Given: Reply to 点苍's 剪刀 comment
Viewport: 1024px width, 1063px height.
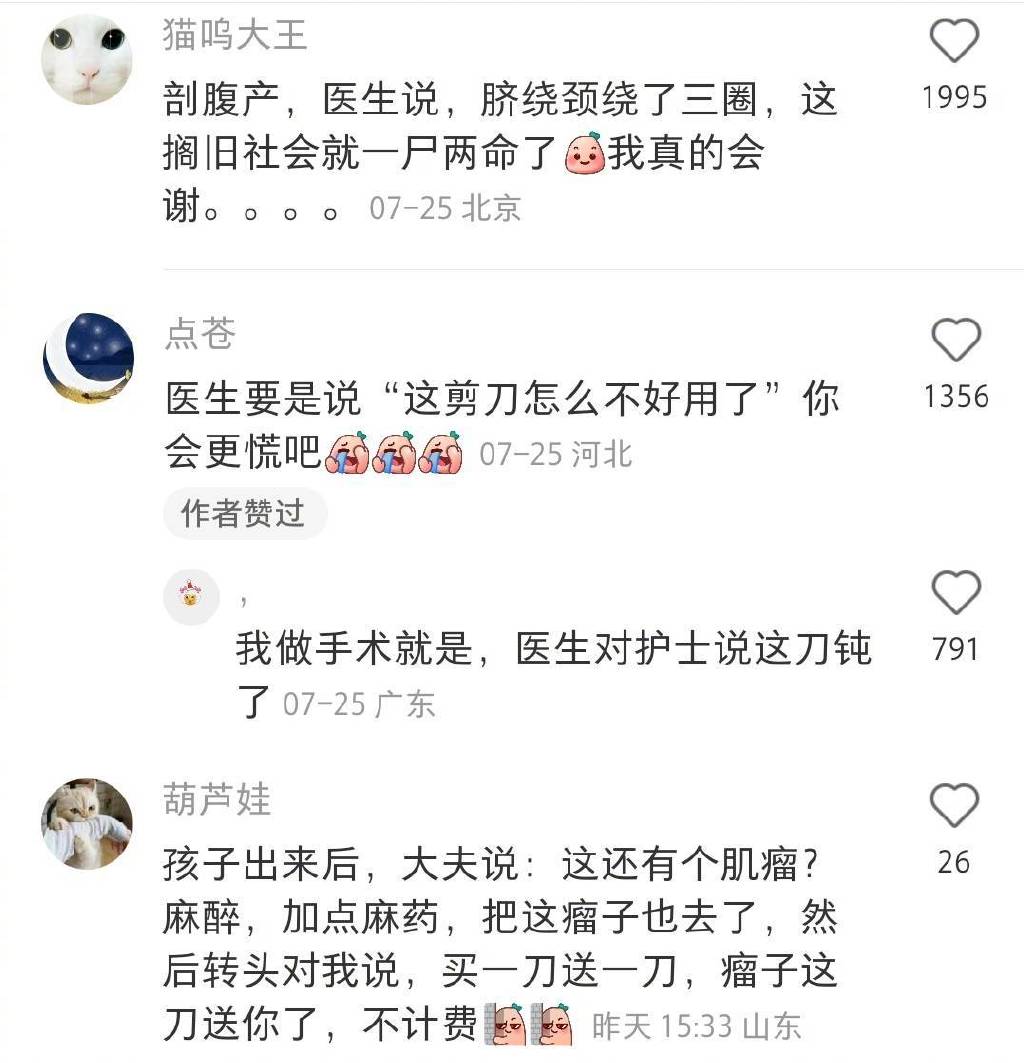Looking at the screenshot, I should (500, 402).
